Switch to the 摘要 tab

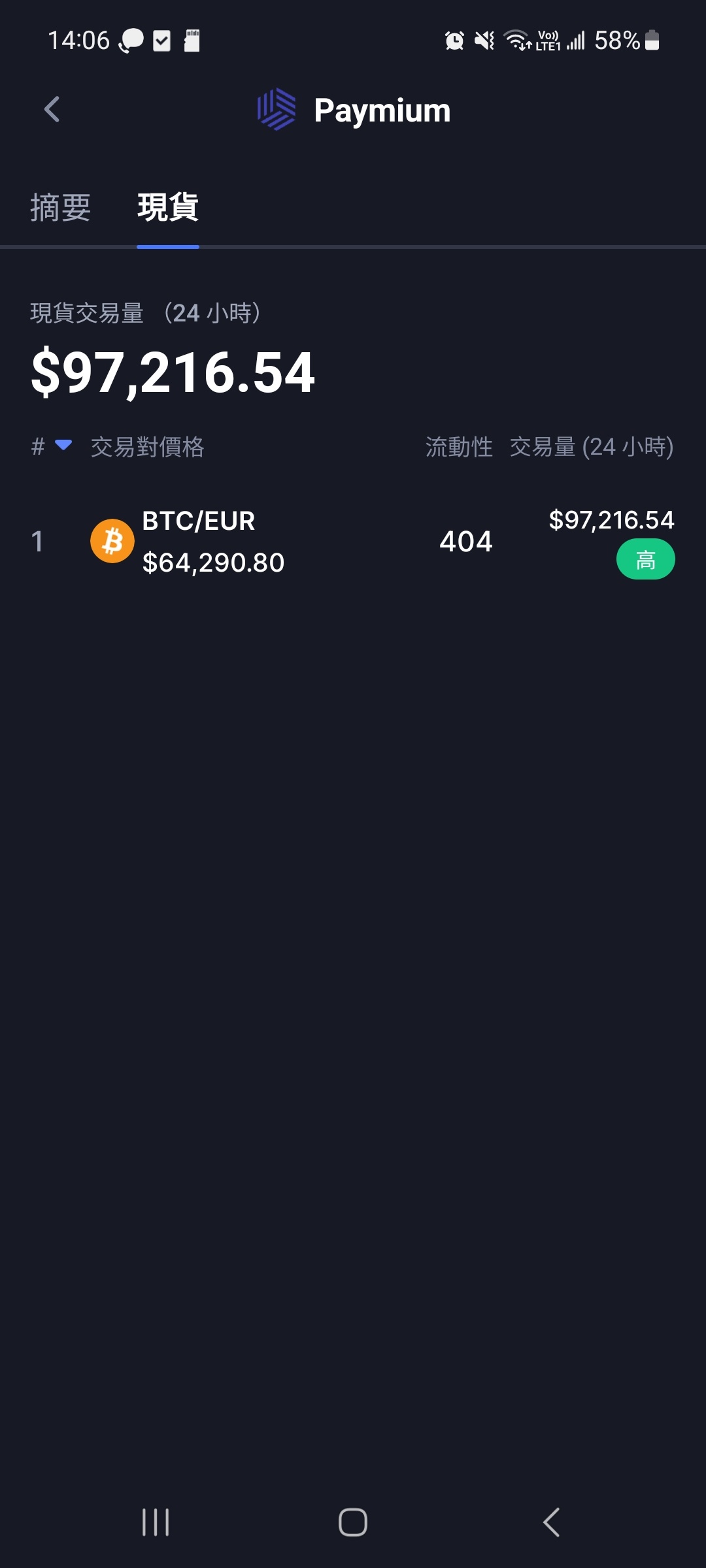(x=60, y=208)
